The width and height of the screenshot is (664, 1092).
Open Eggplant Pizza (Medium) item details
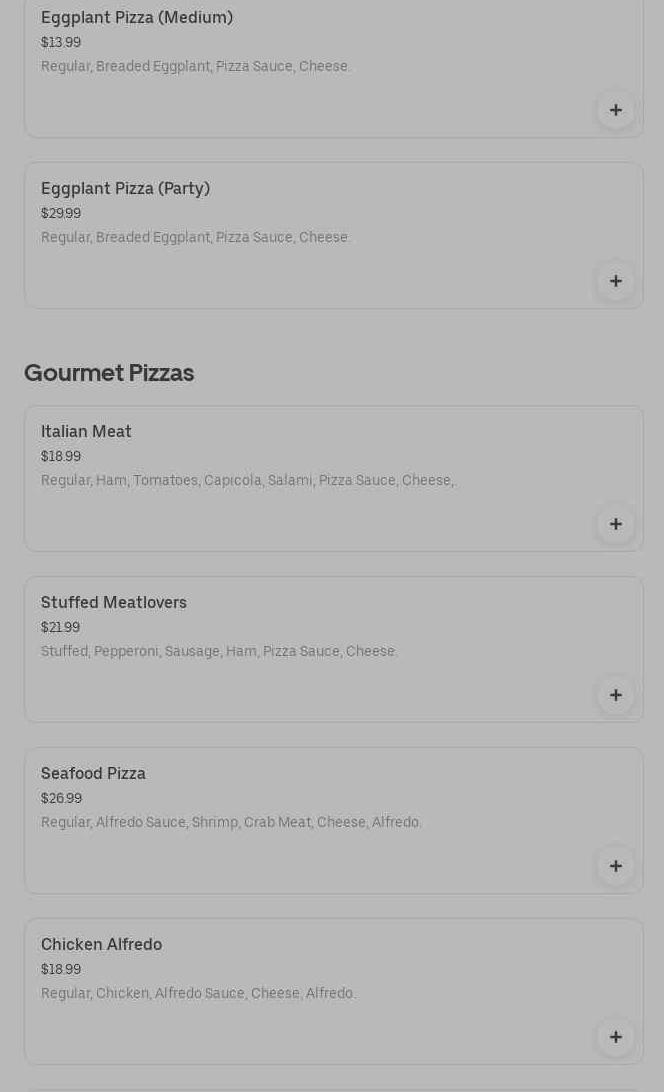(x=137, y=18)
